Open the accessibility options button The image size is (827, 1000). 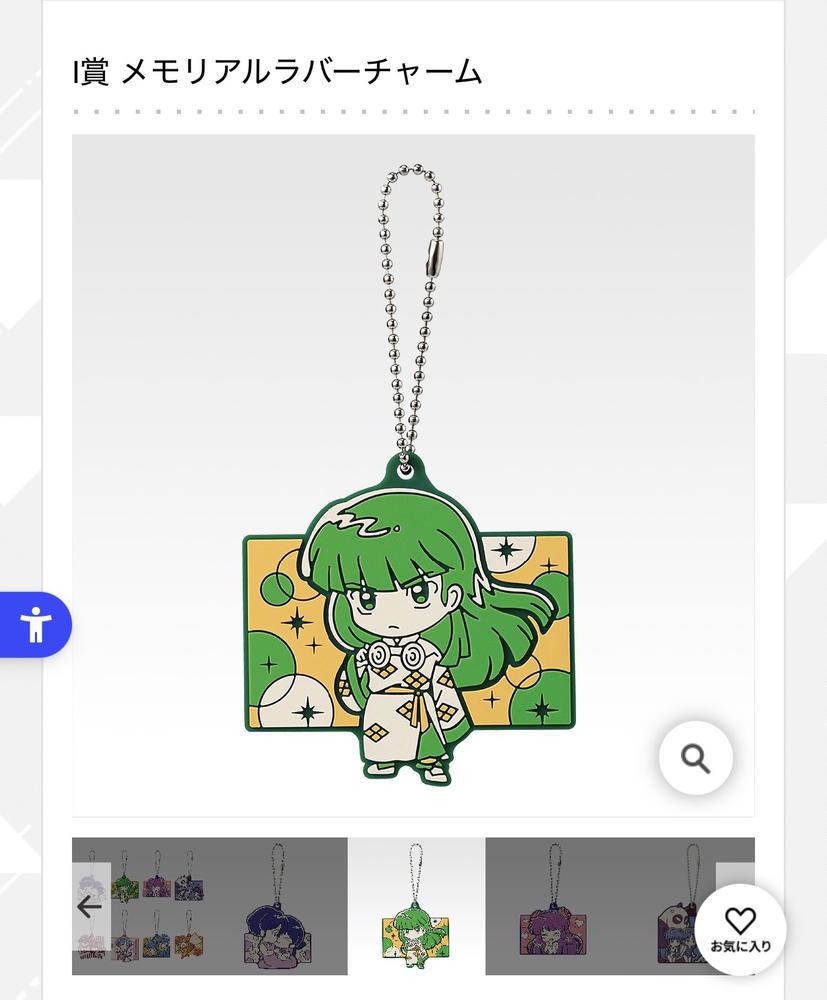(x=35, y=625)
